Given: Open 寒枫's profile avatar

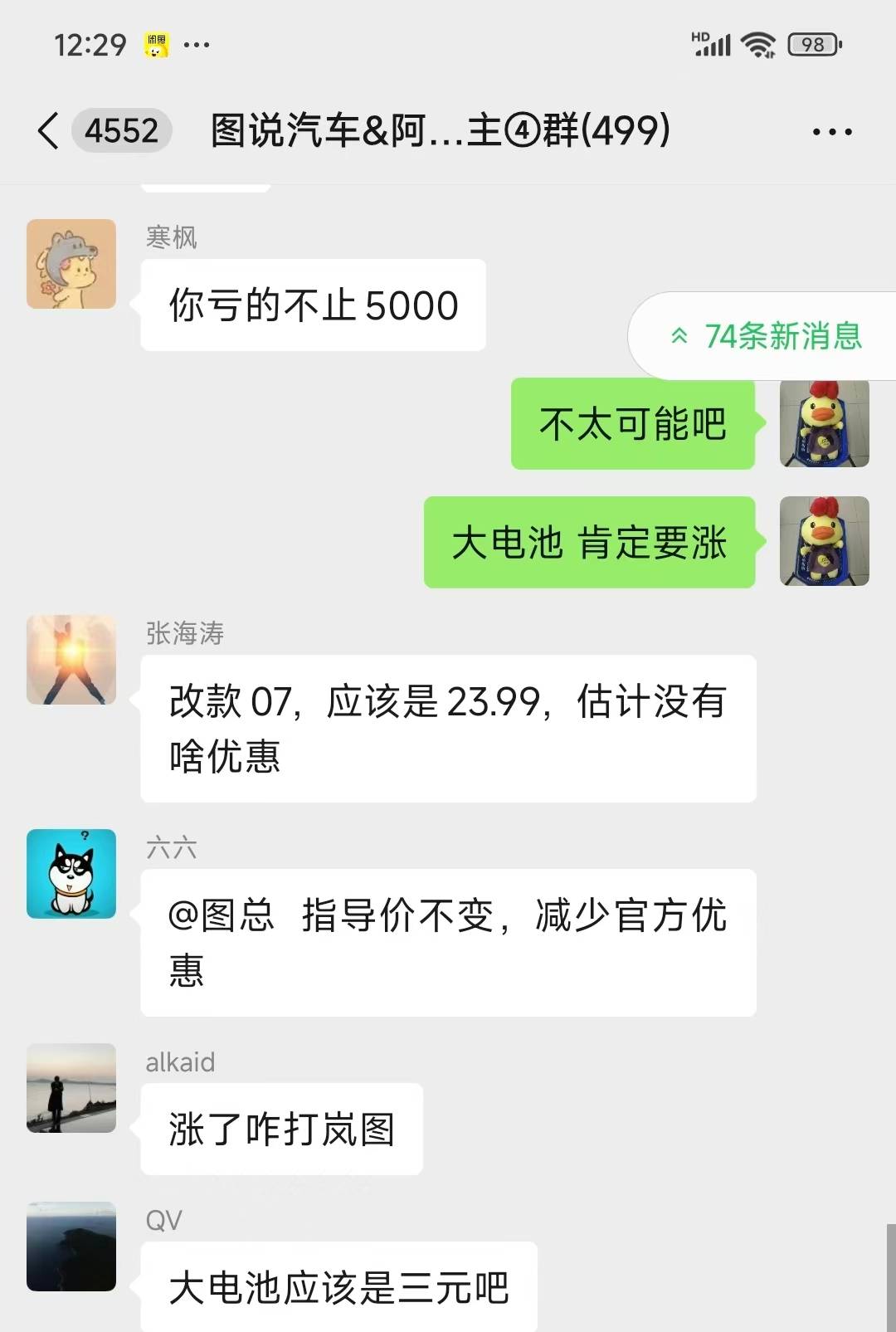Looking at the screenshot, I should click(71, 264).
